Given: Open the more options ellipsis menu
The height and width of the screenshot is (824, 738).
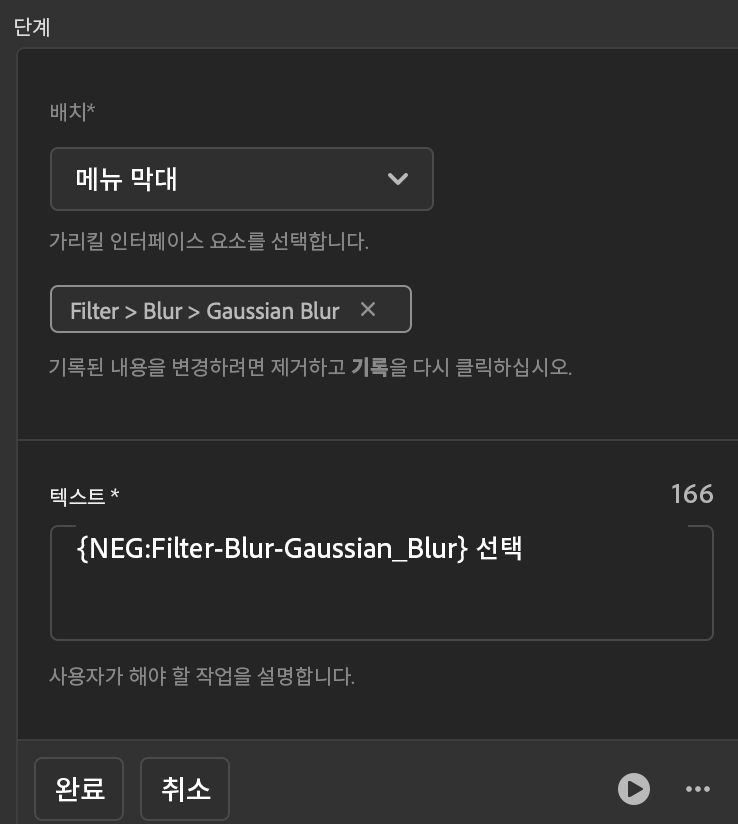Looking at the screenshot, I should tap(698, 789).
